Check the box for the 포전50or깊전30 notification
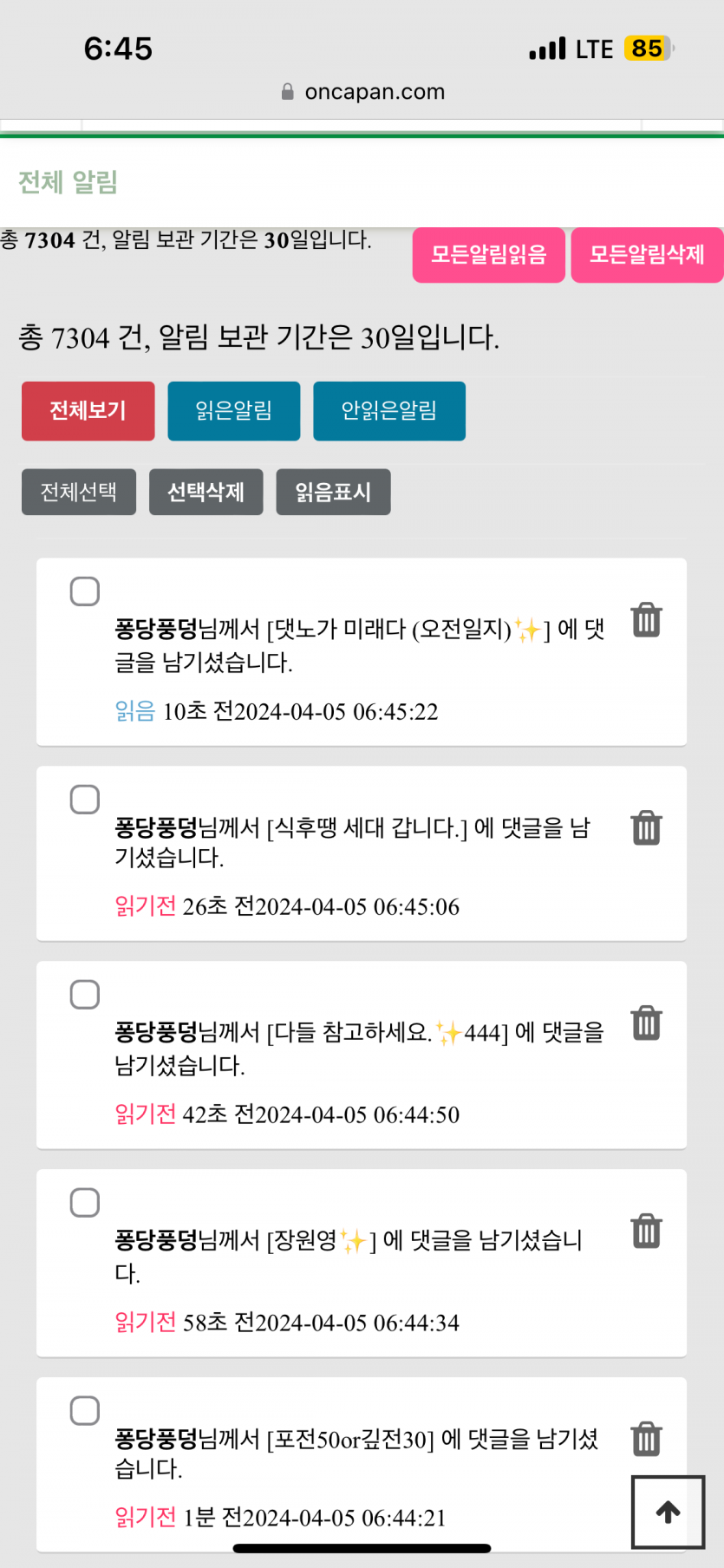Viewport: 724px width, 1568px height. [85, 1411]
